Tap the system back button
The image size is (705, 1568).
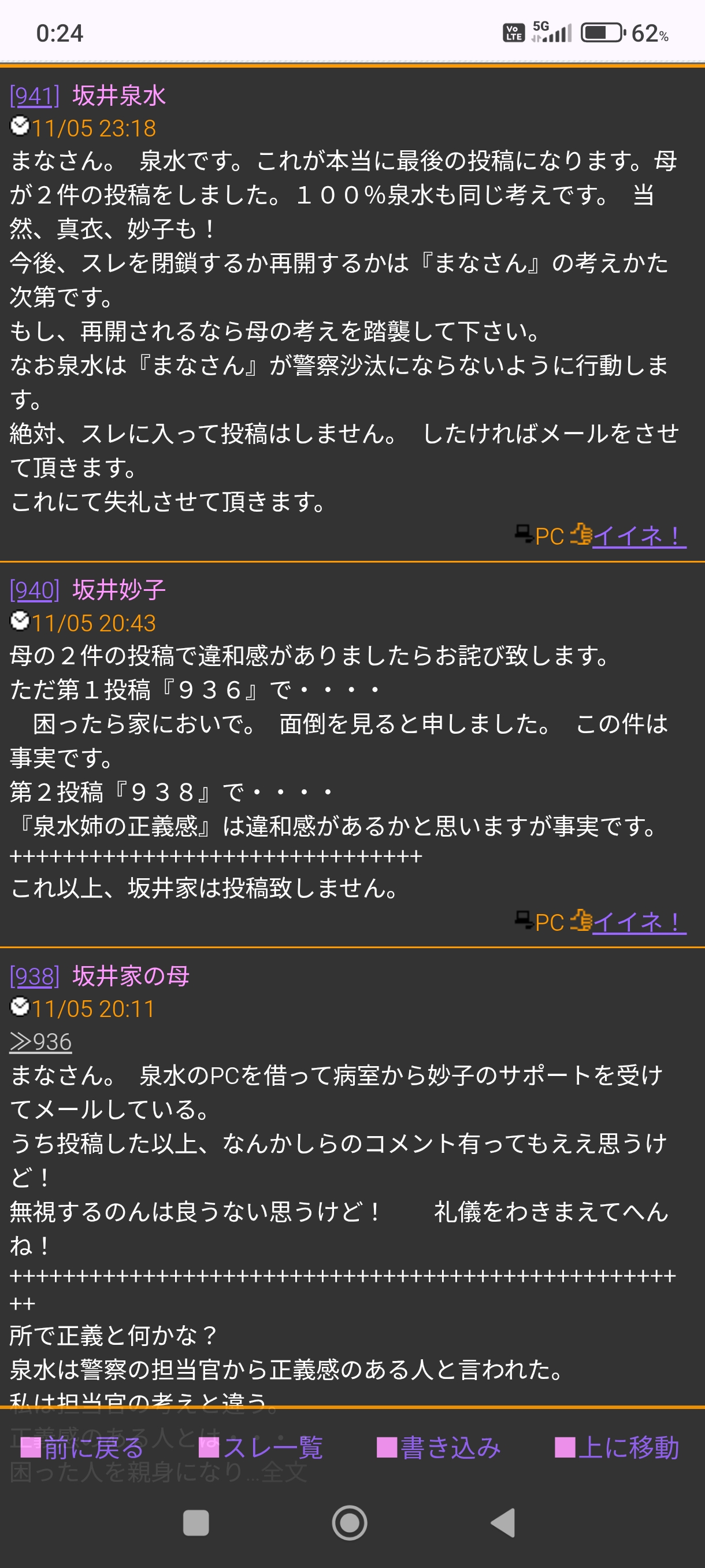[x=503, y=1523]
